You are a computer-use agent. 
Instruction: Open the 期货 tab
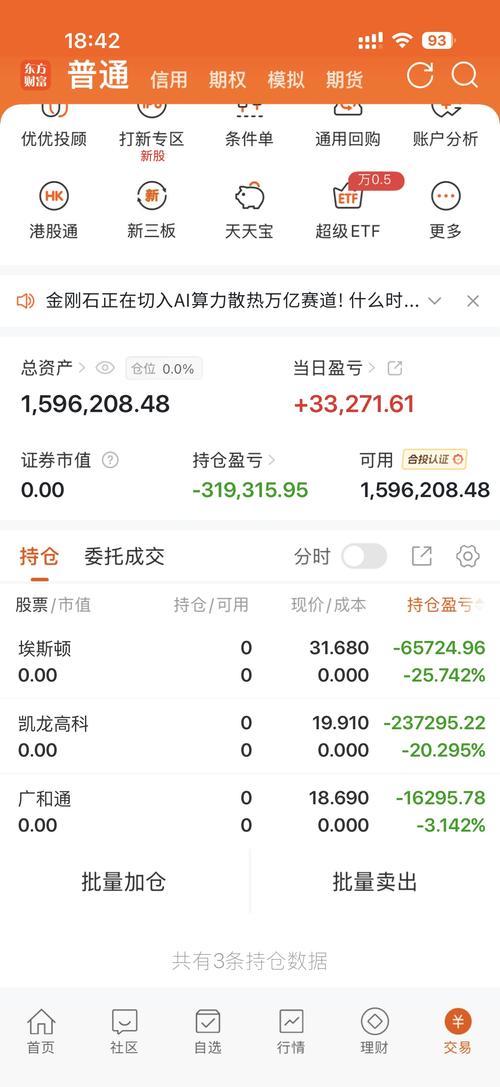click(345, 80)
